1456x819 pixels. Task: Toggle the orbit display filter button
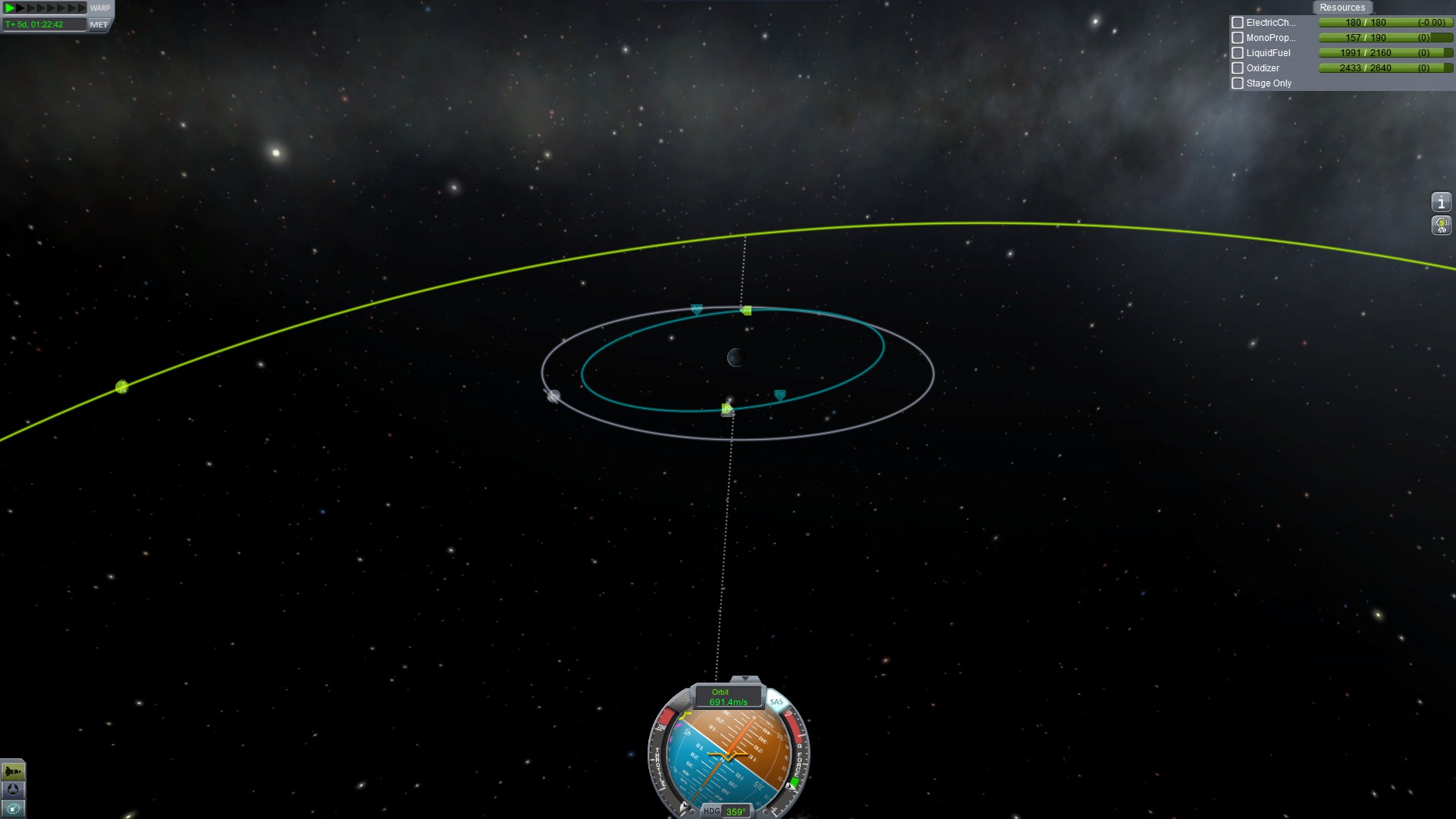pyautogui.click(x=13, y=808)
